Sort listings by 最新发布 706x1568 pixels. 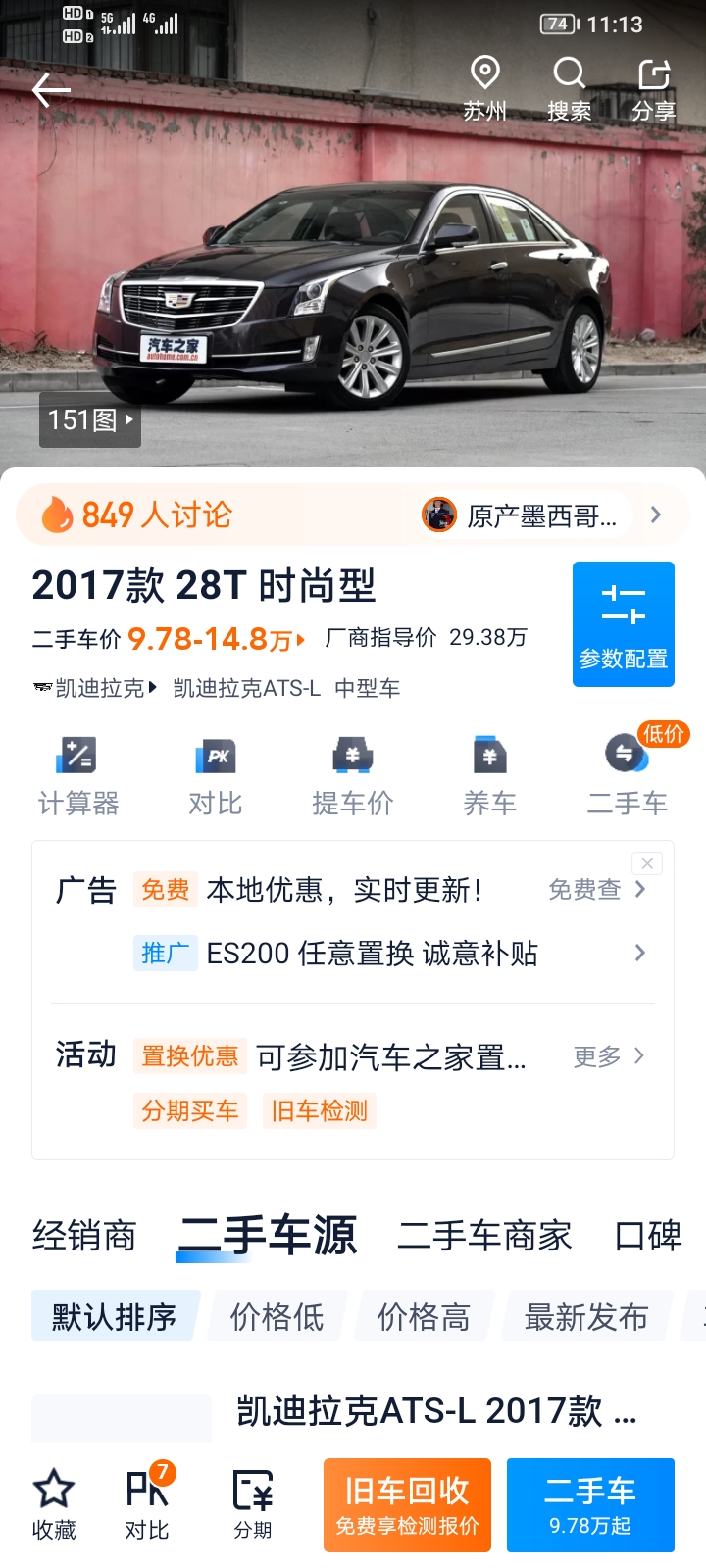point(586,1316)
